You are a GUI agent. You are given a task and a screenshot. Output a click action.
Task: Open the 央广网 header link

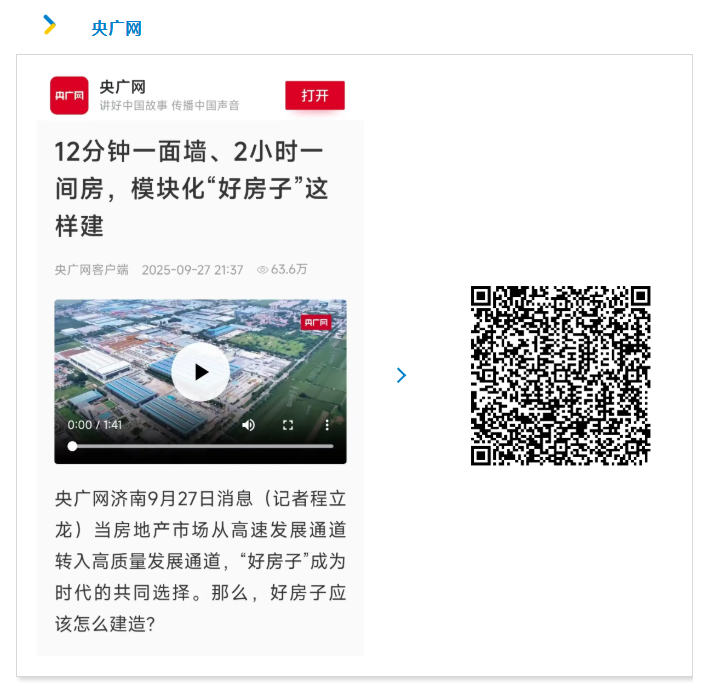pyautogui.click(x=116, y=28)
